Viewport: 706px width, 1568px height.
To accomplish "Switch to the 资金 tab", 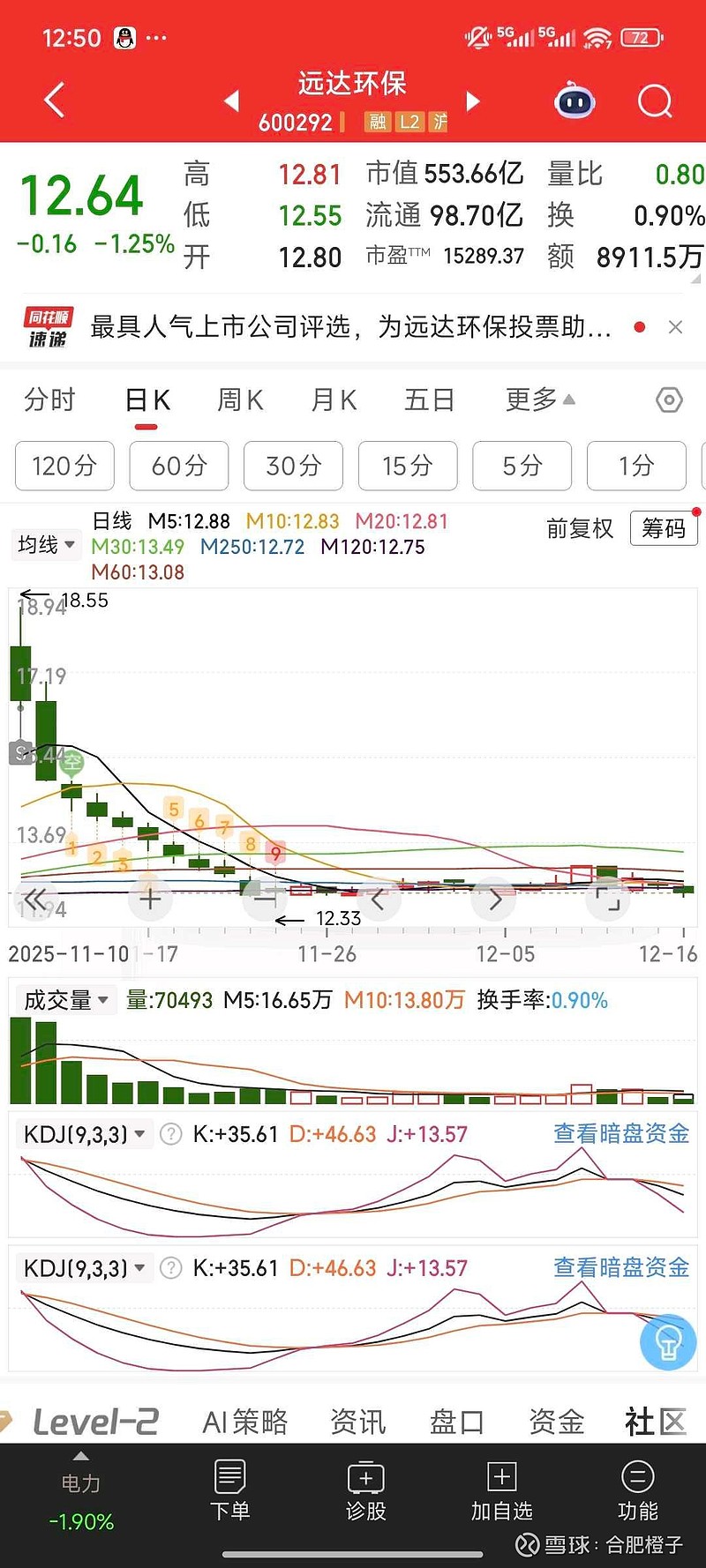I will pyautogui.click(x=556, y=1422).
